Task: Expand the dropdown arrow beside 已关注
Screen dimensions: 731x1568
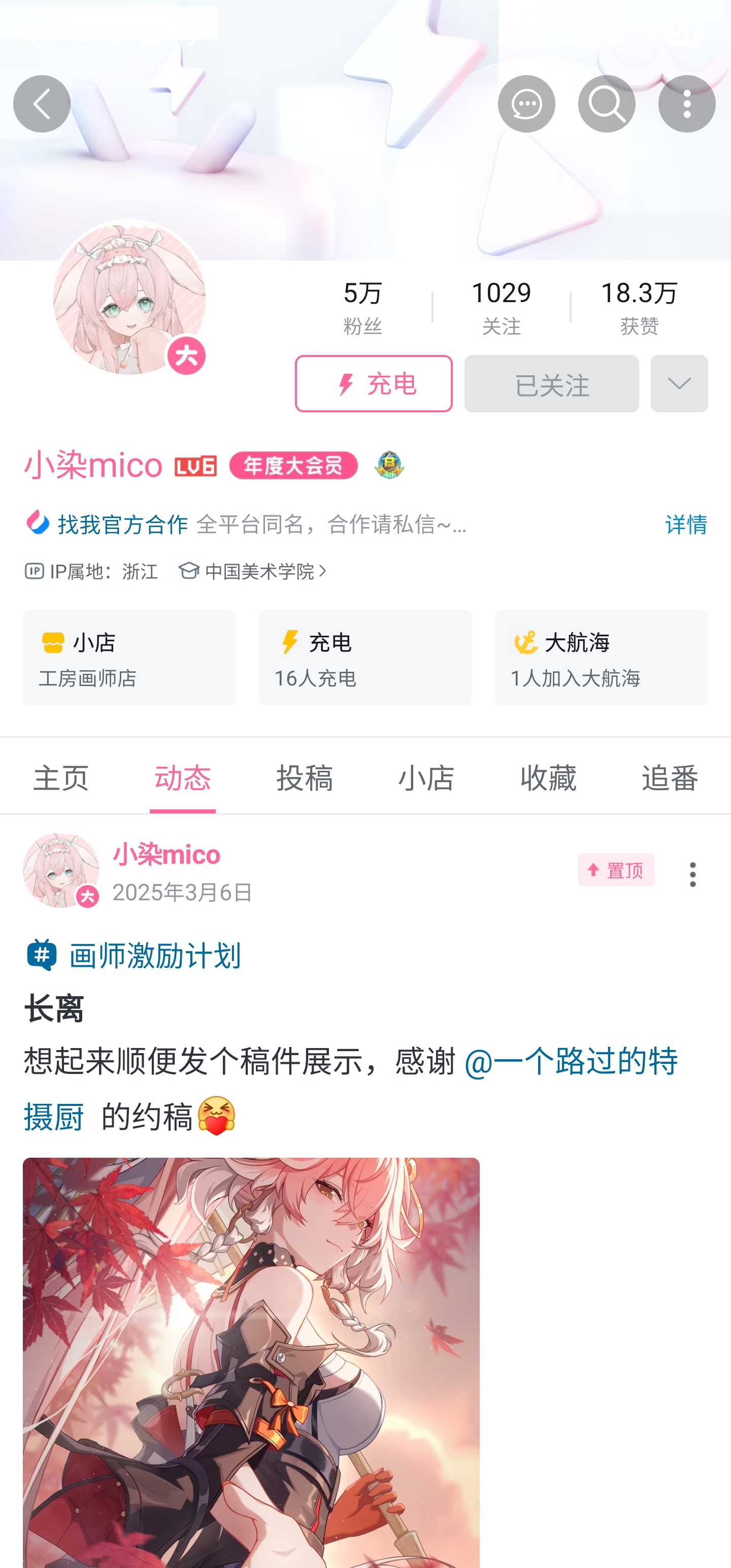Action: click(679, 383)
